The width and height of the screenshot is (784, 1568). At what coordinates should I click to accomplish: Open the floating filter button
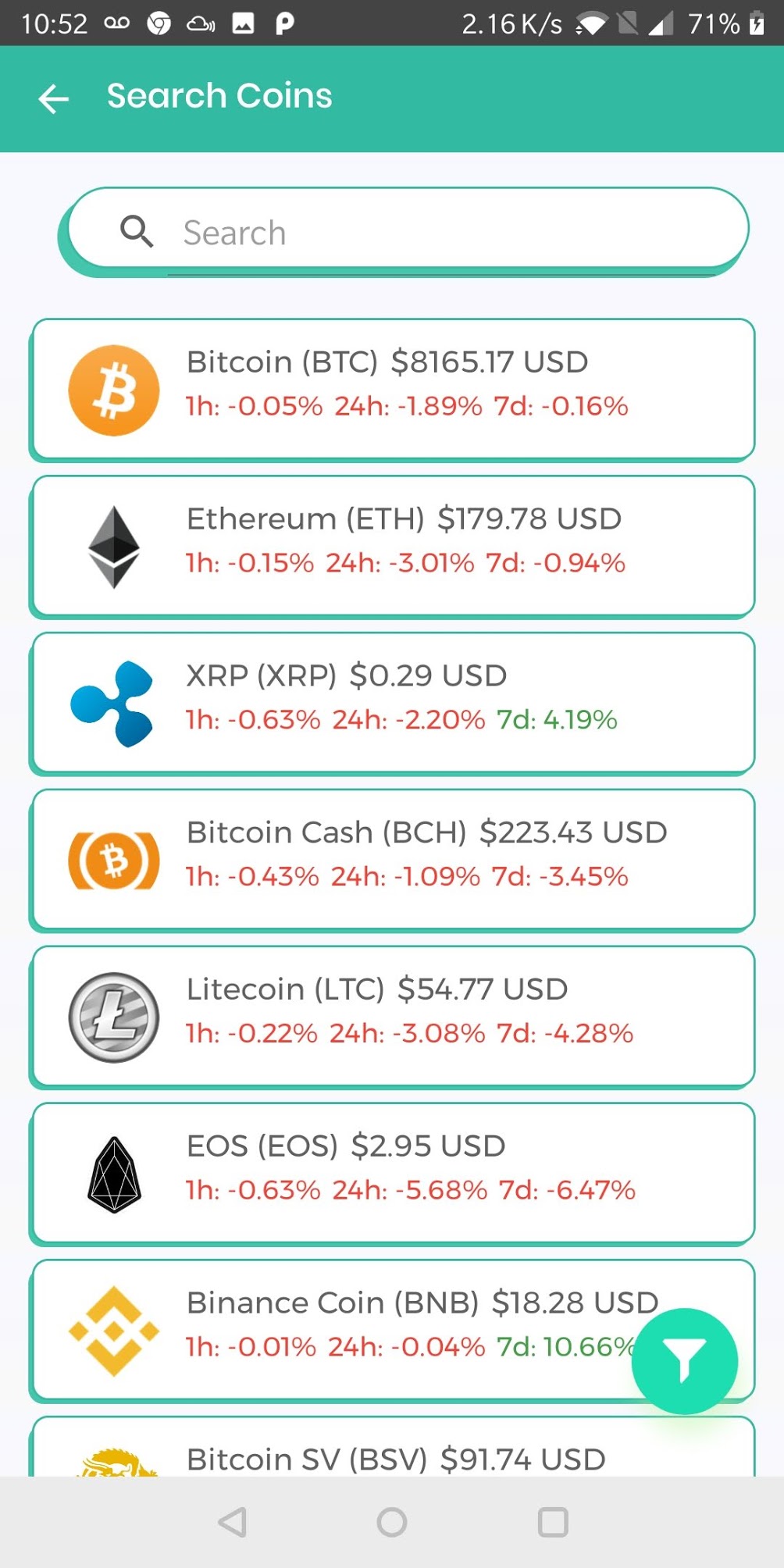[684, 1360]
